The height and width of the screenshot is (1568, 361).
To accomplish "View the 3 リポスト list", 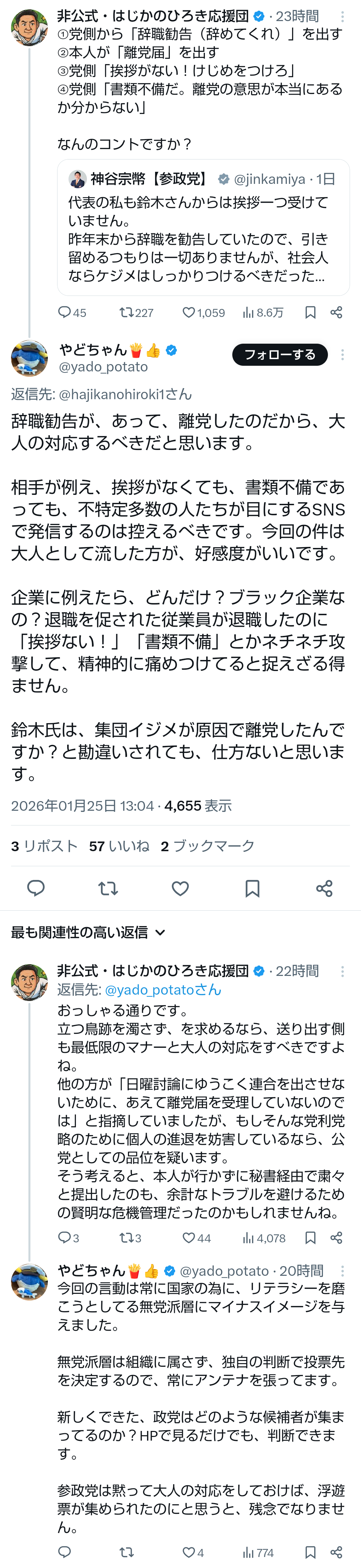I will point(44,846).
